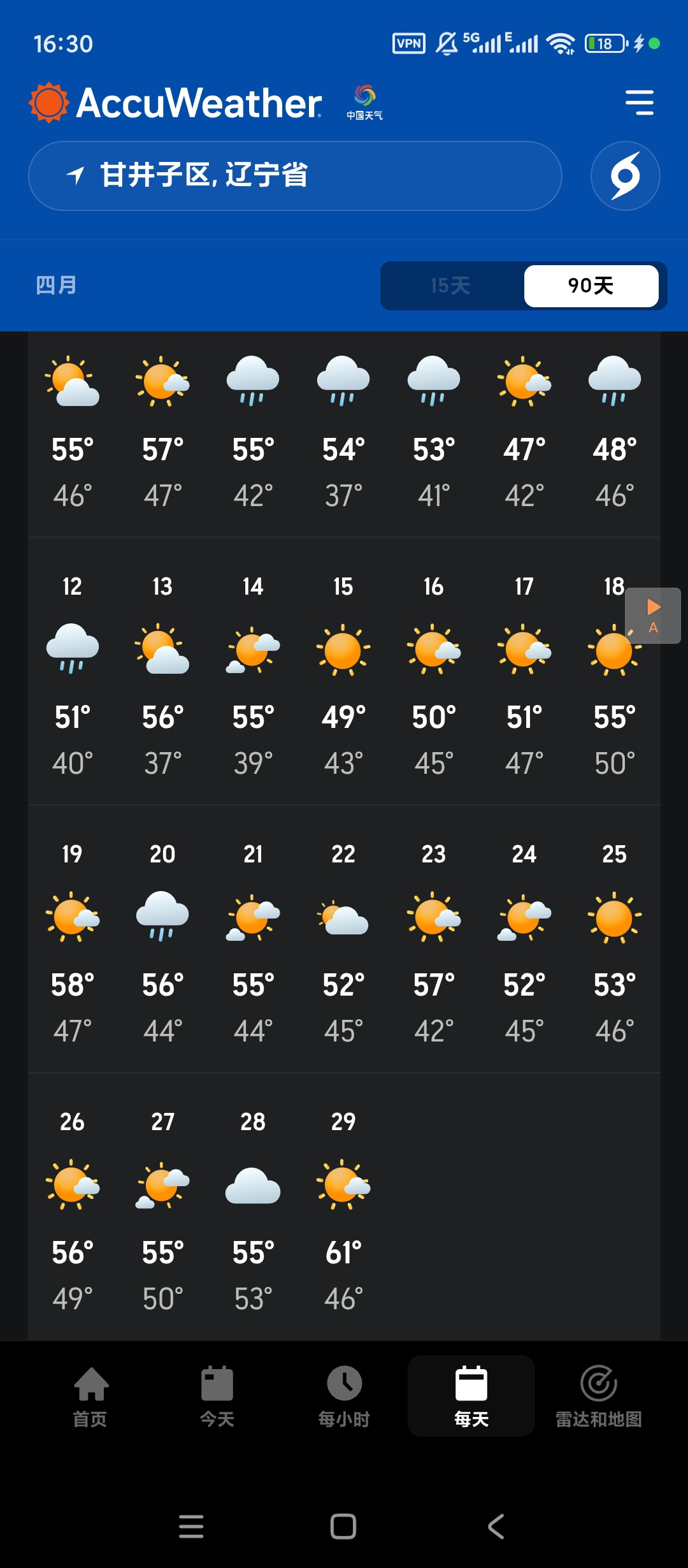The width and height of the screenshot is (688, 1568).
Task: Switch to the 15天 forecast view
Action: coord(451,286)
